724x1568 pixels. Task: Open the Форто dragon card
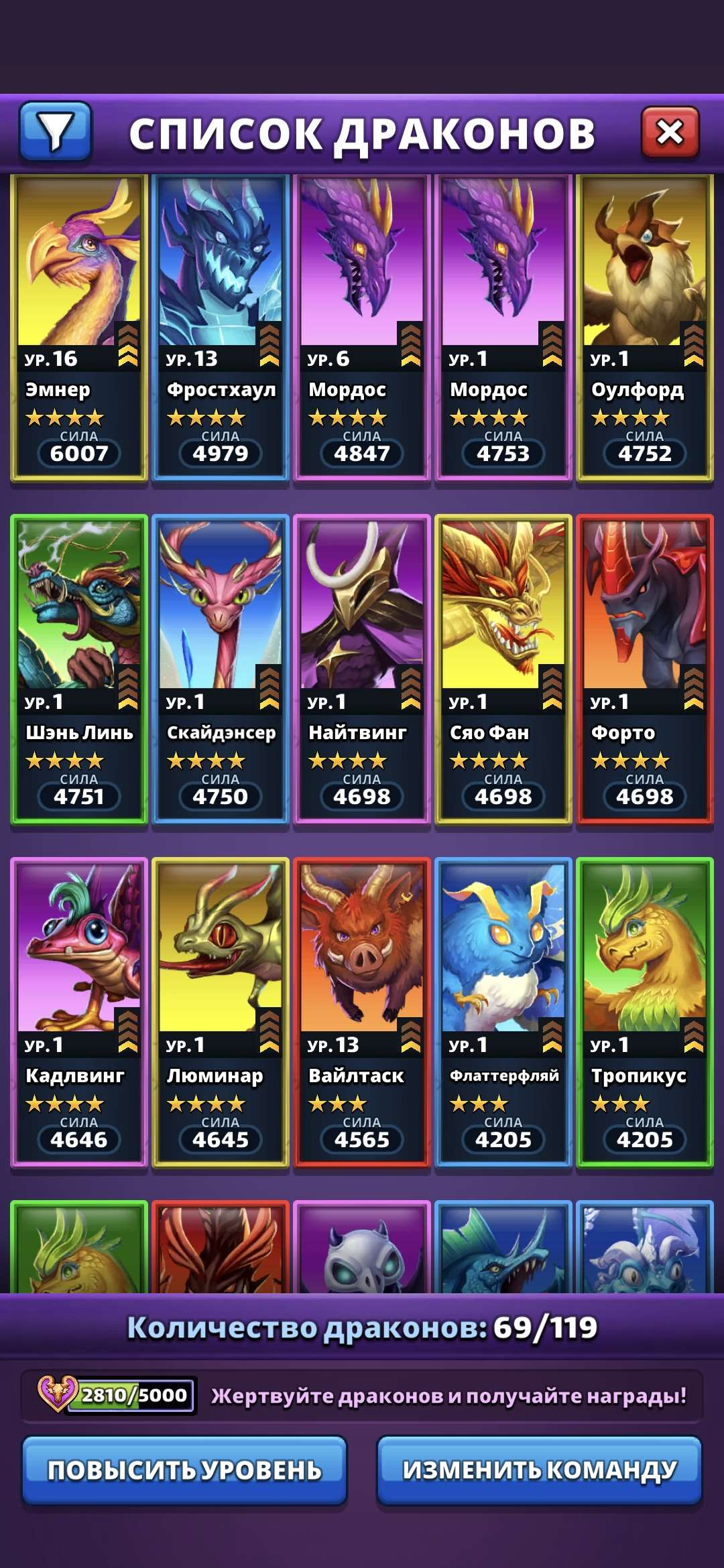click(x=645, y=669)
